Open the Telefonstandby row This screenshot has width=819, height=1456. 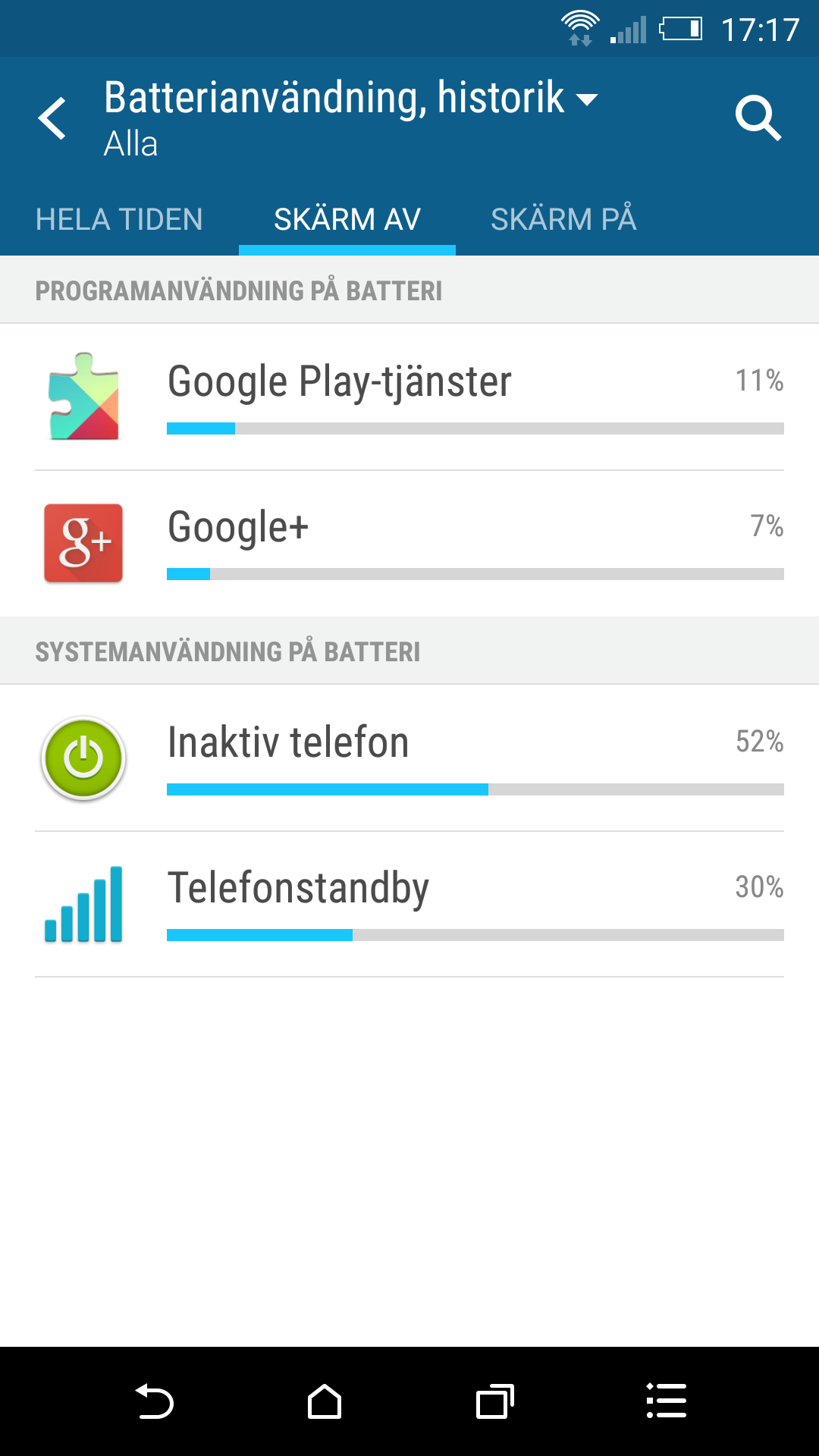tap(409, 904)
